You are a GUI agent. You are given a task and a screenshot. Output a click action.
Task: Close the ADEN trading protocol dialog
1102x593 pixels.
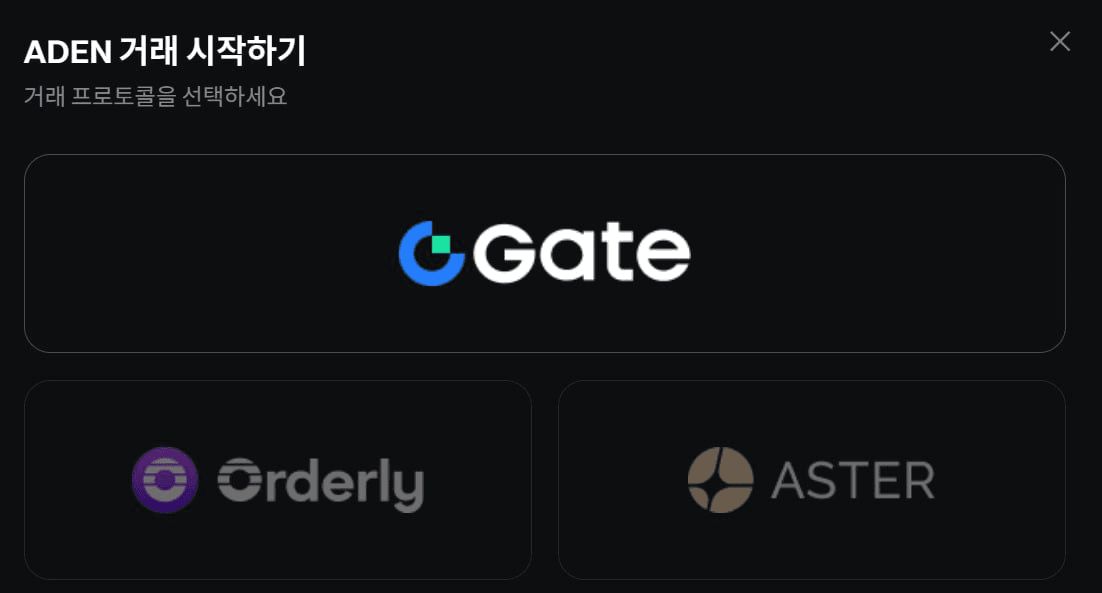[1059, 41]
